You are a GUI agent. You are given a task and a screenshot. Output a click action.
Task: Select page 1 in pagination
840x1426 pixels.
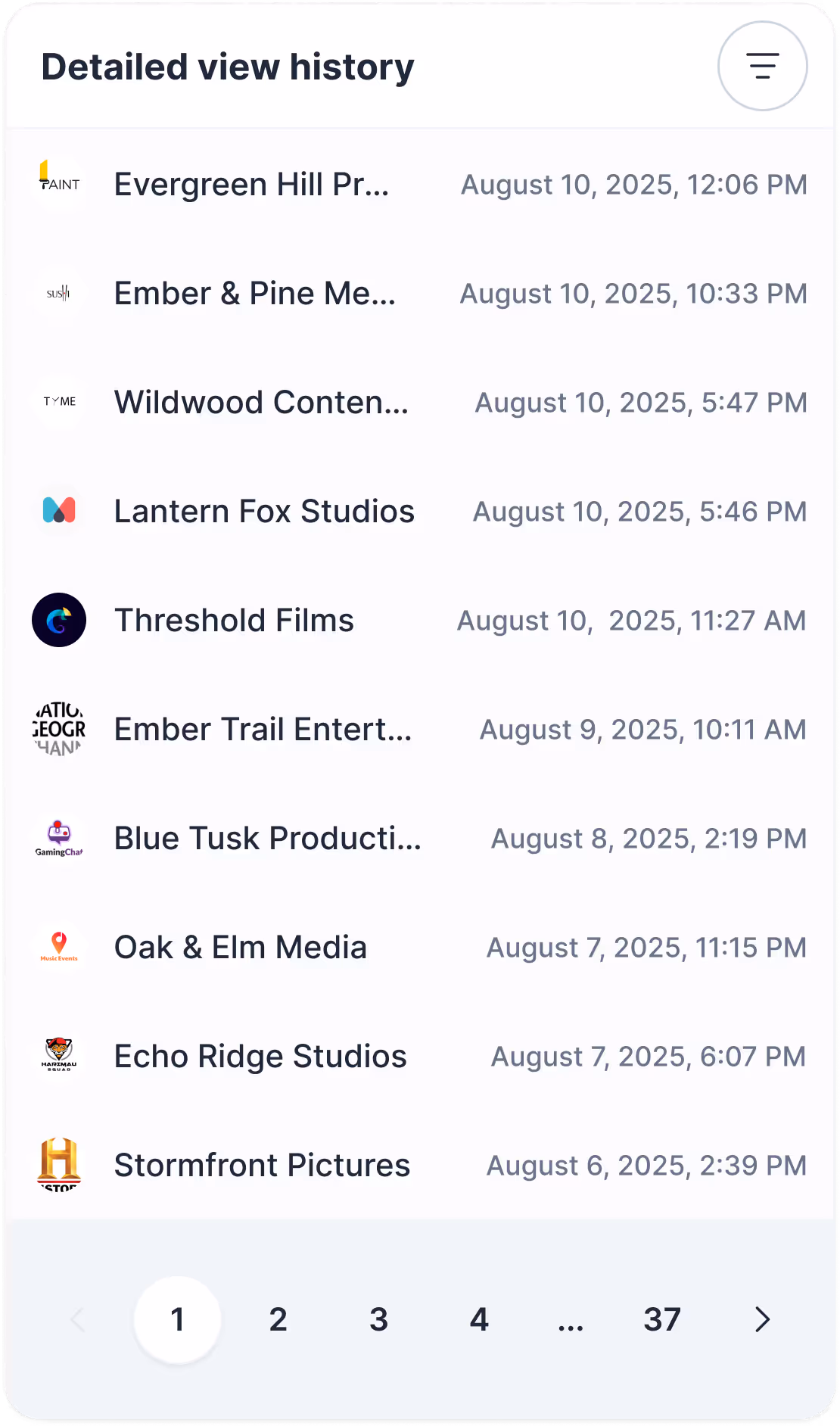coord(177,1319)
